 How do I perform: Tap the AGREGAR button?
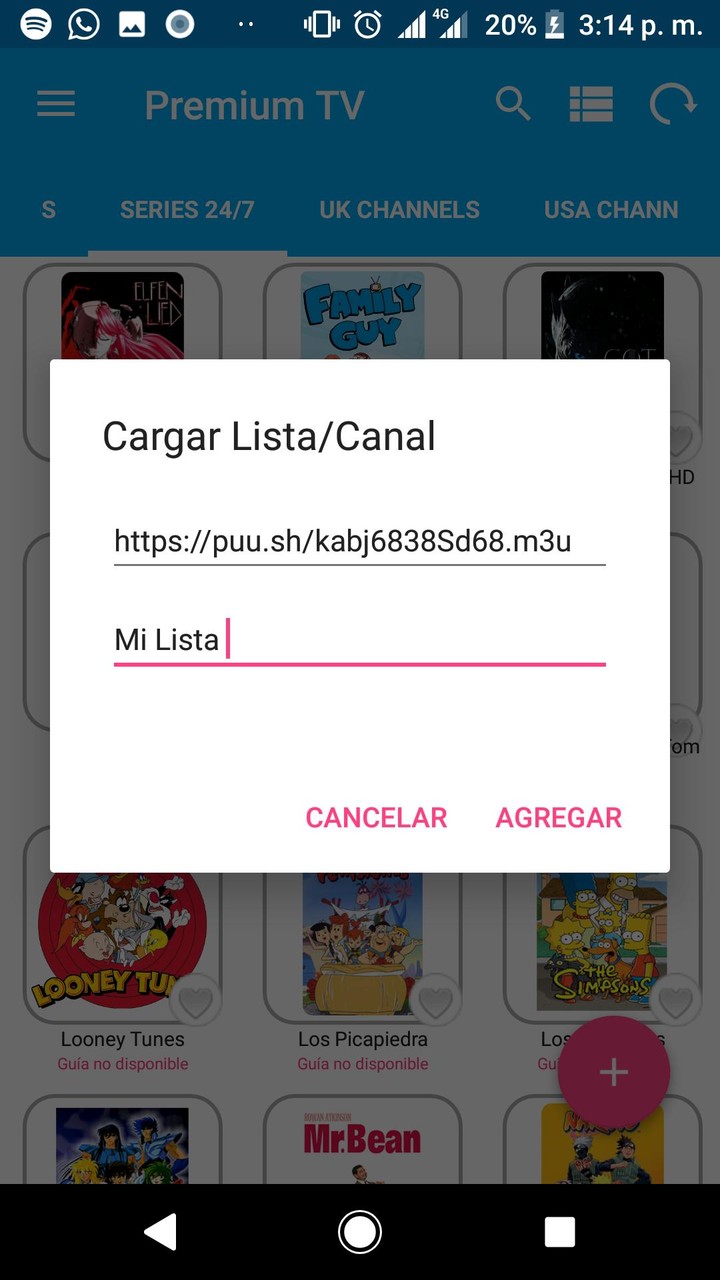point(558,817)
